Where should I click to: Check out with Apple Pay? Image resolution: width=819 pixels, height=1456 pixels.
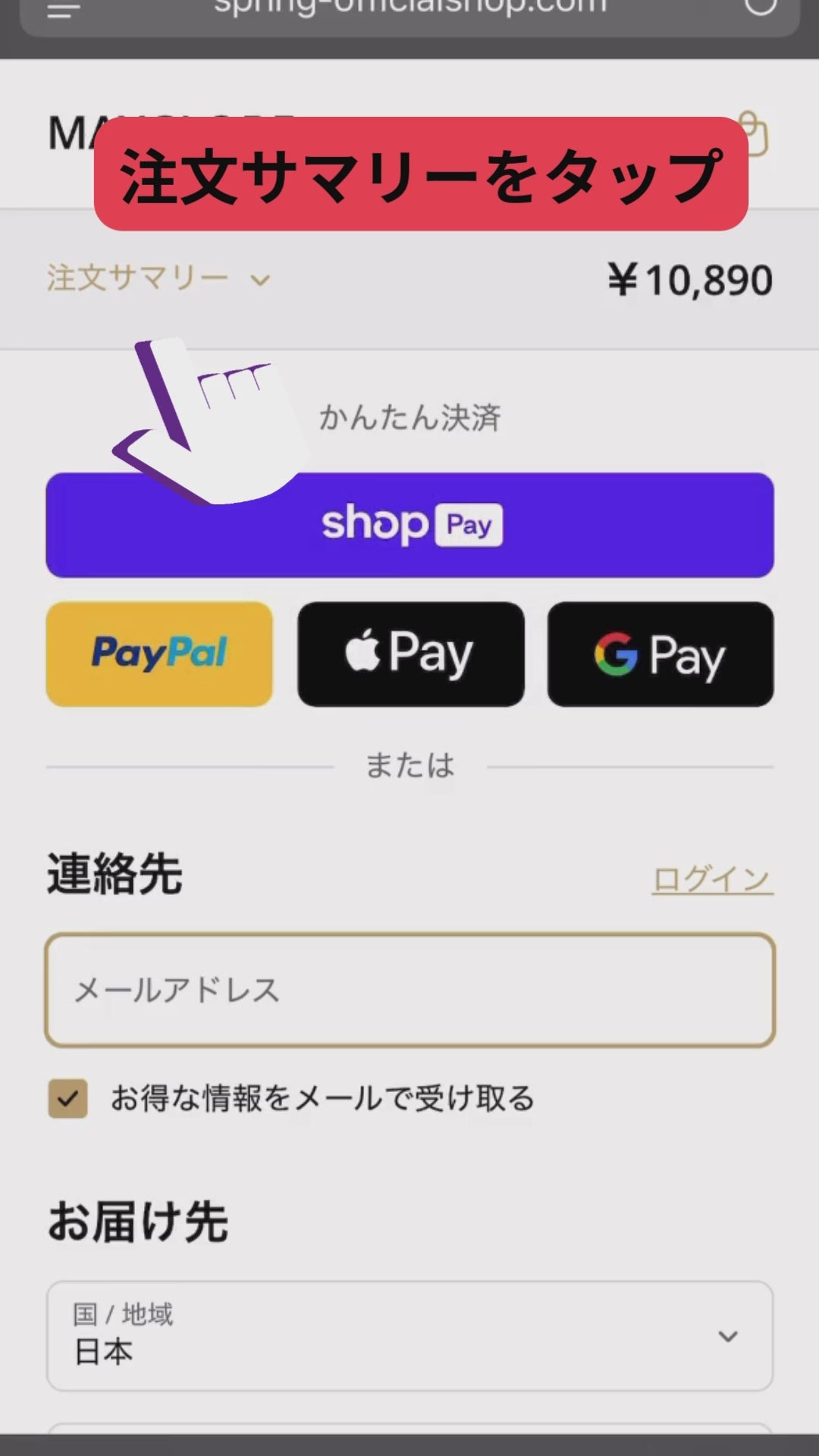pyautogui.click(x=410, y=654)
